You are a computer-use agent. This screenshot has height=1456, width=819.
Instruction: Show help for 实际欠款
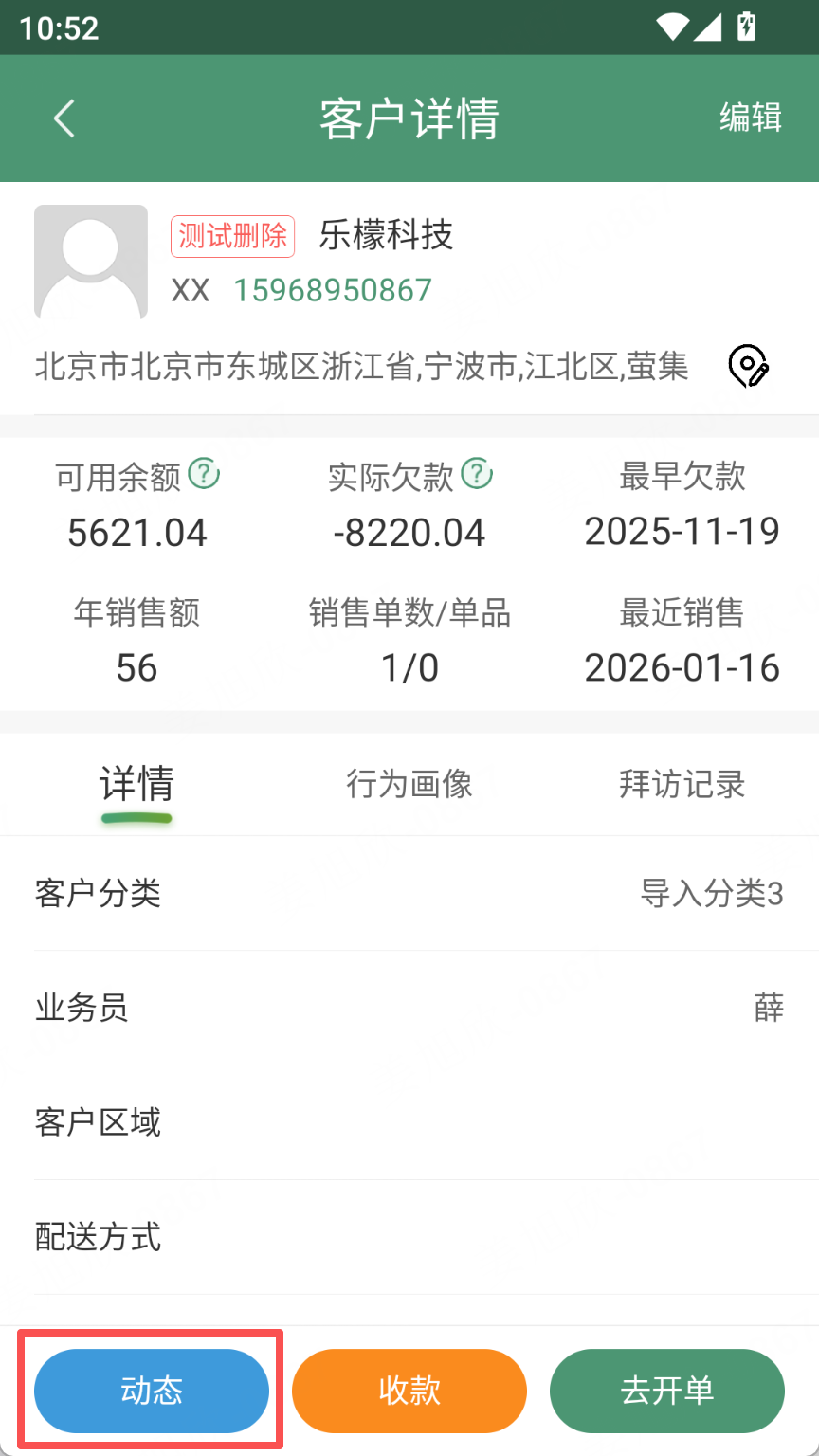click(477, 472)
